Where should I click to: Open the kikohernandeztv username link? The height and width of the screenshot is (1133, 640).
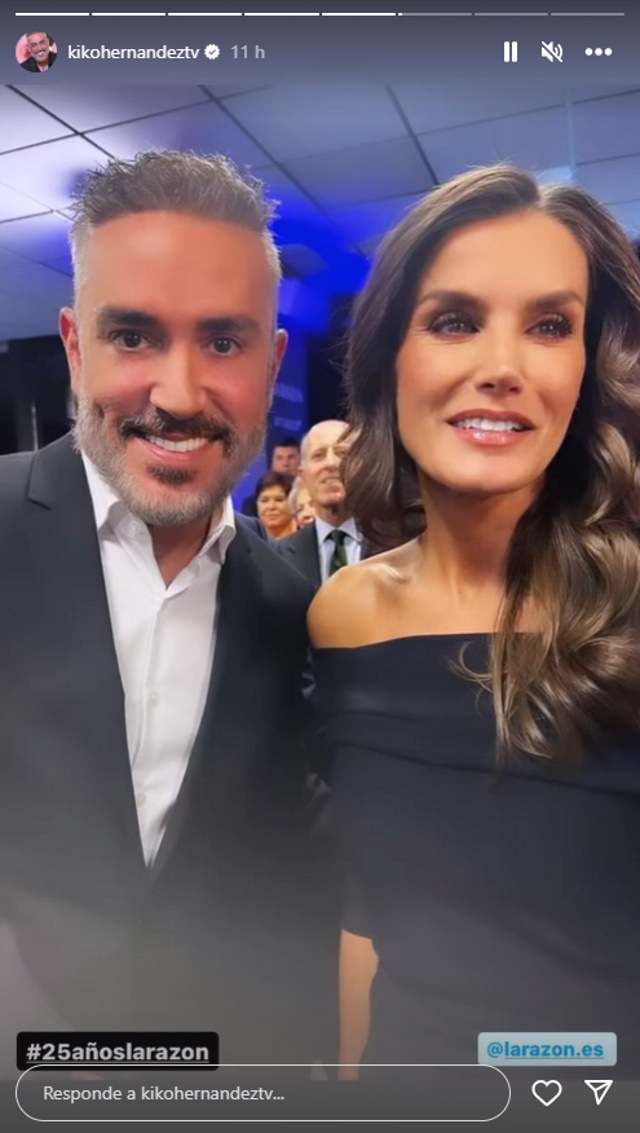point(134,52)
